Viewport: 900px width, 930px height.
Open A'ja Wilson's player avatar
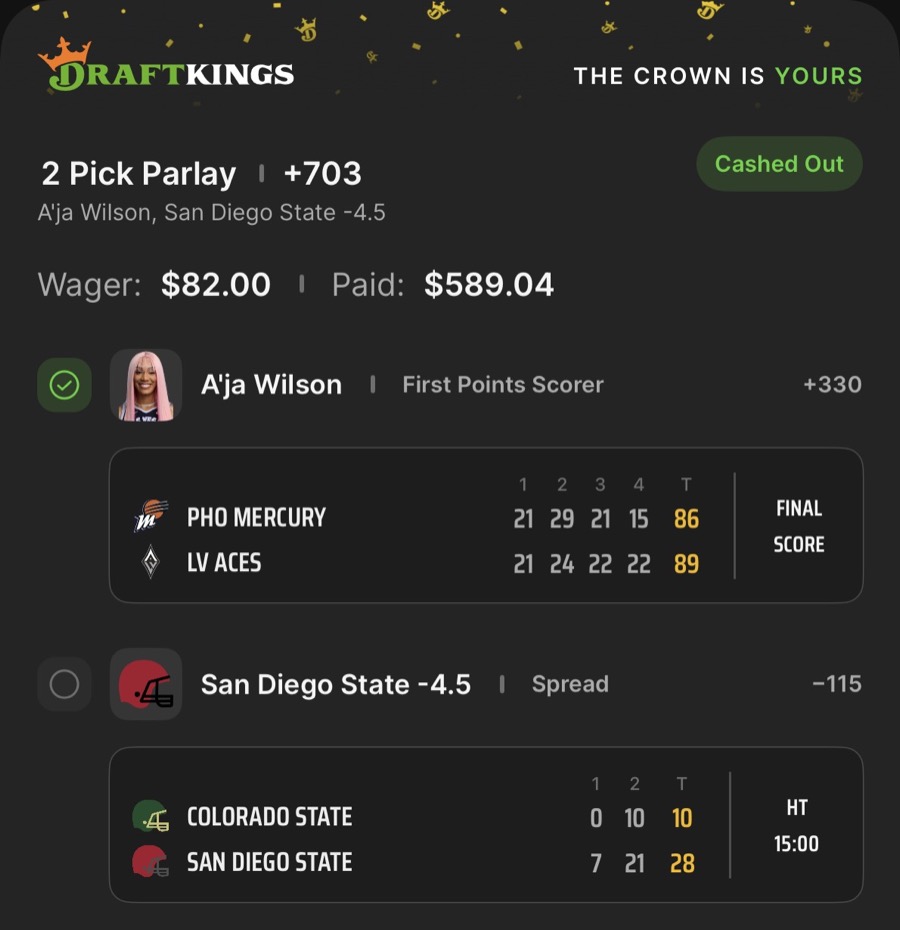147,384
